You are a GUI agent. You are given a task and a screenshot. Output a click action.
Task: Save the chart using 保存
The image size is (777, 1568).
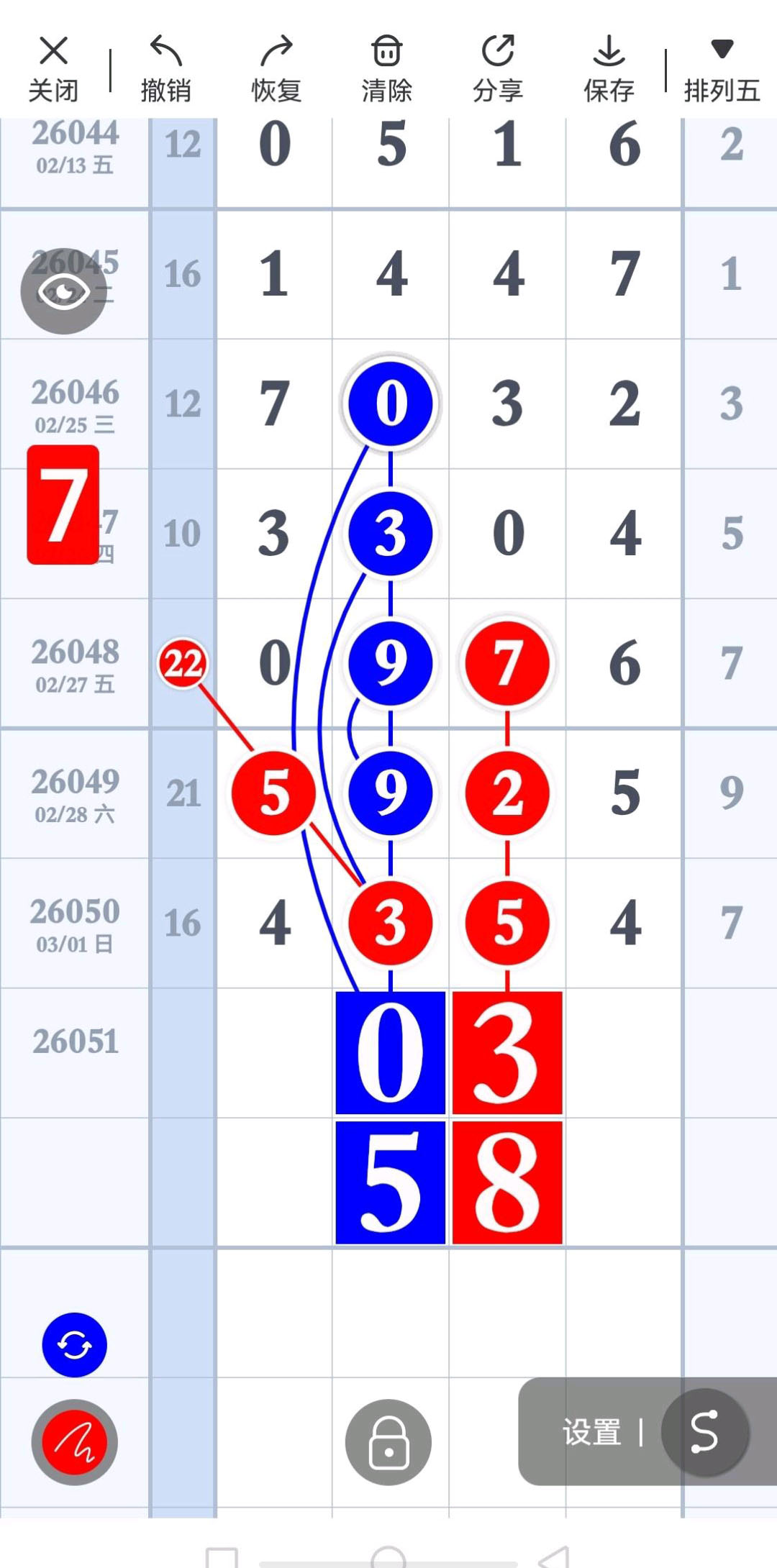click(x=609, y=69)
